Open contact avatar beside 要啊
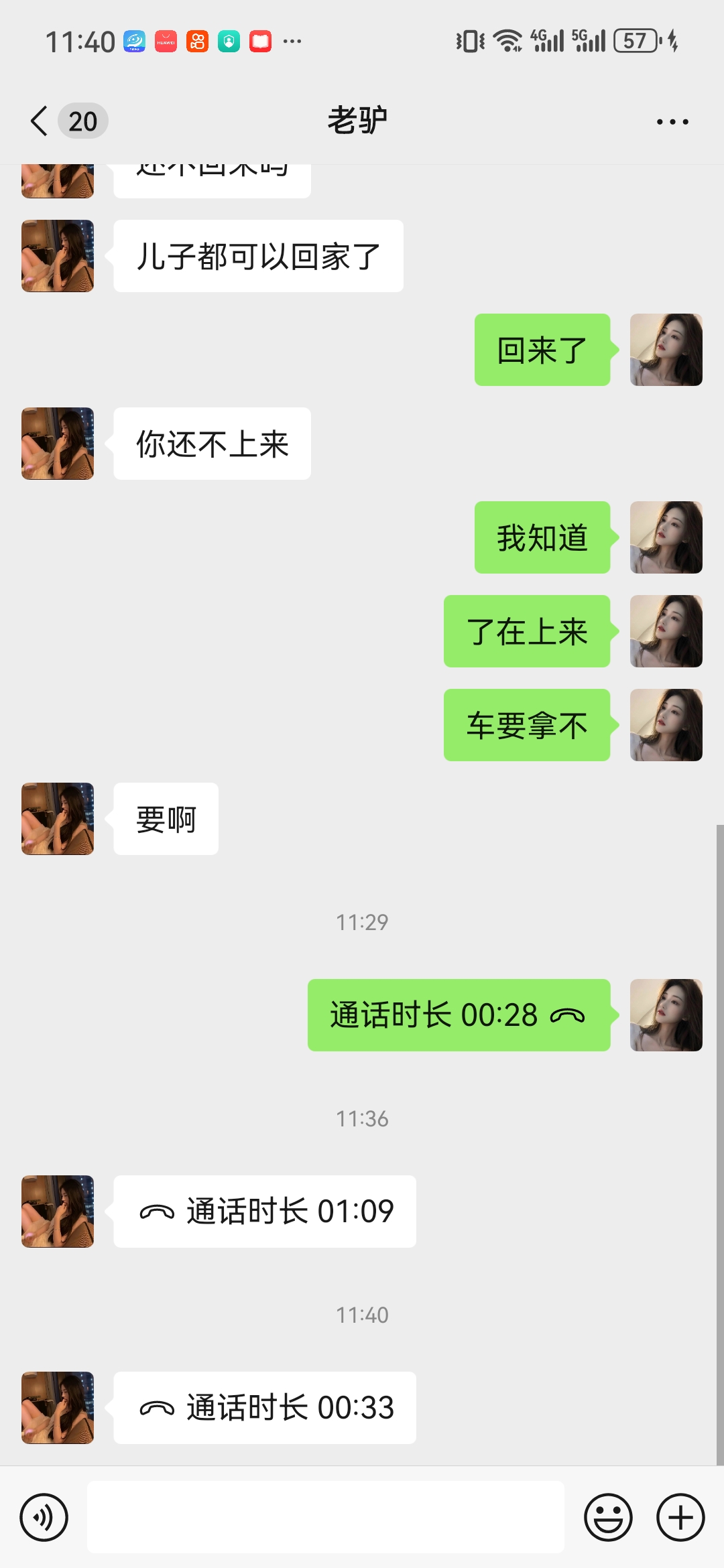724x1568 pixels. [x=58, y=819]
